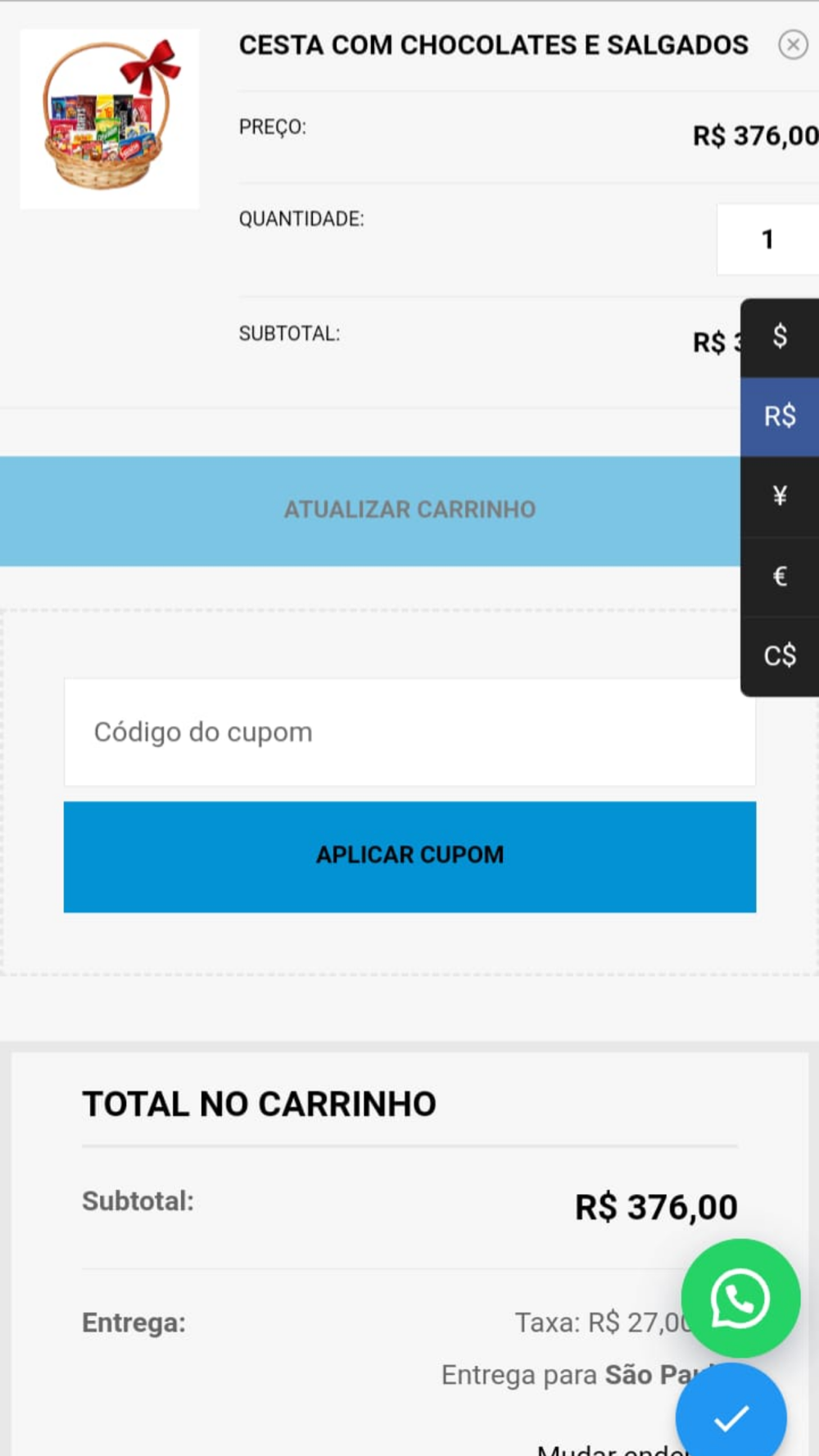Apply coupon with Aplicar Cupom

point(409,857)
